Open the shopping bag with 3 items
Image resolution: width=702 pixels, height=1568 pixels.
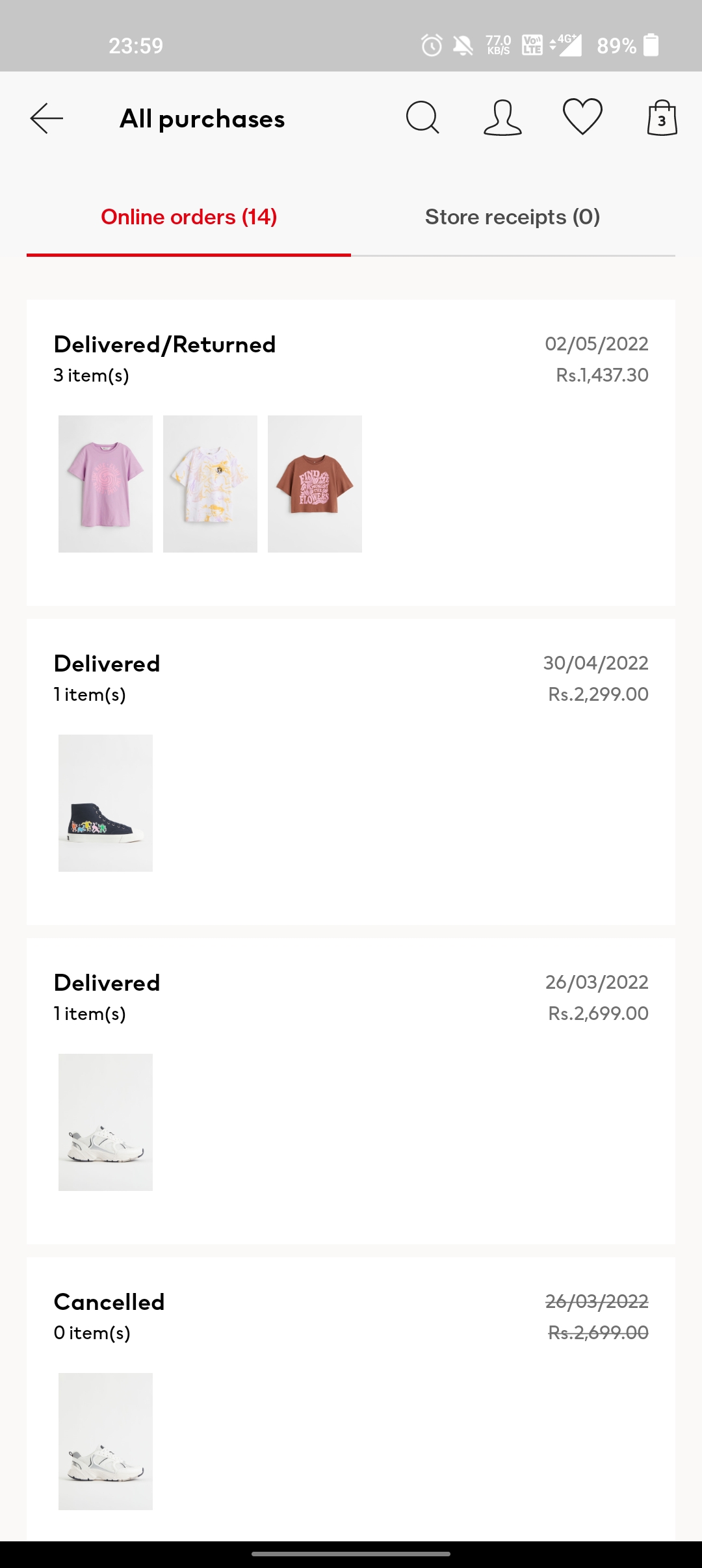coord(662,118)
